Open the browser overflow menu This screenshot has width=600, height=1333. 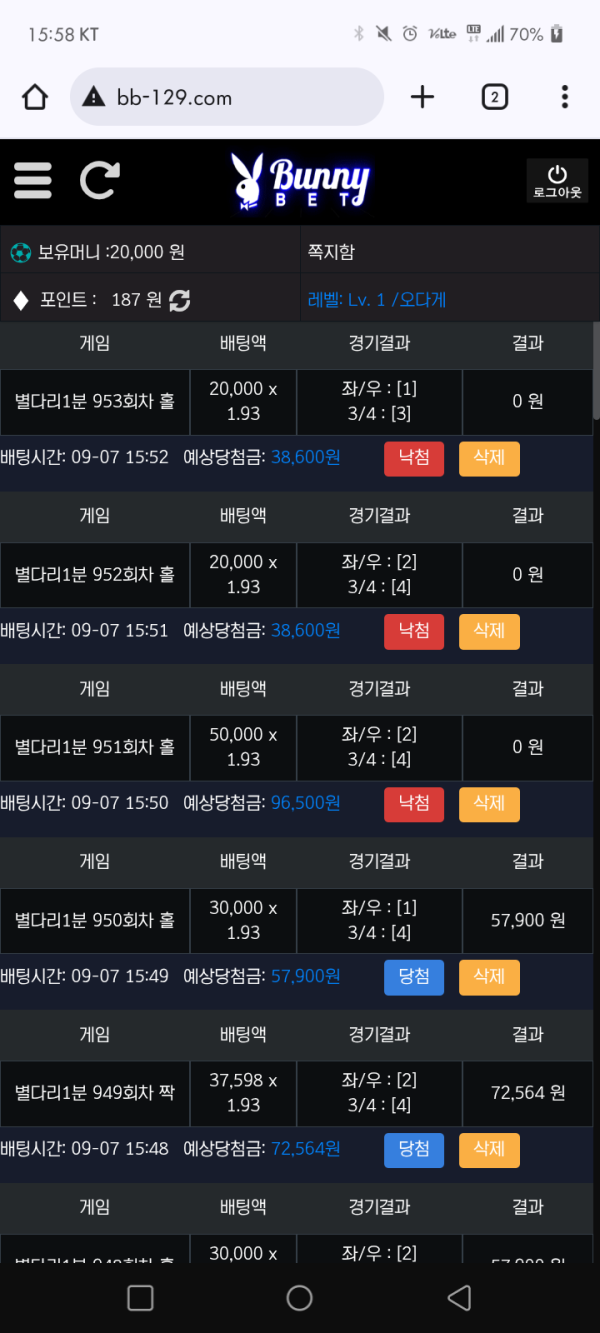[x=565, y=97]
